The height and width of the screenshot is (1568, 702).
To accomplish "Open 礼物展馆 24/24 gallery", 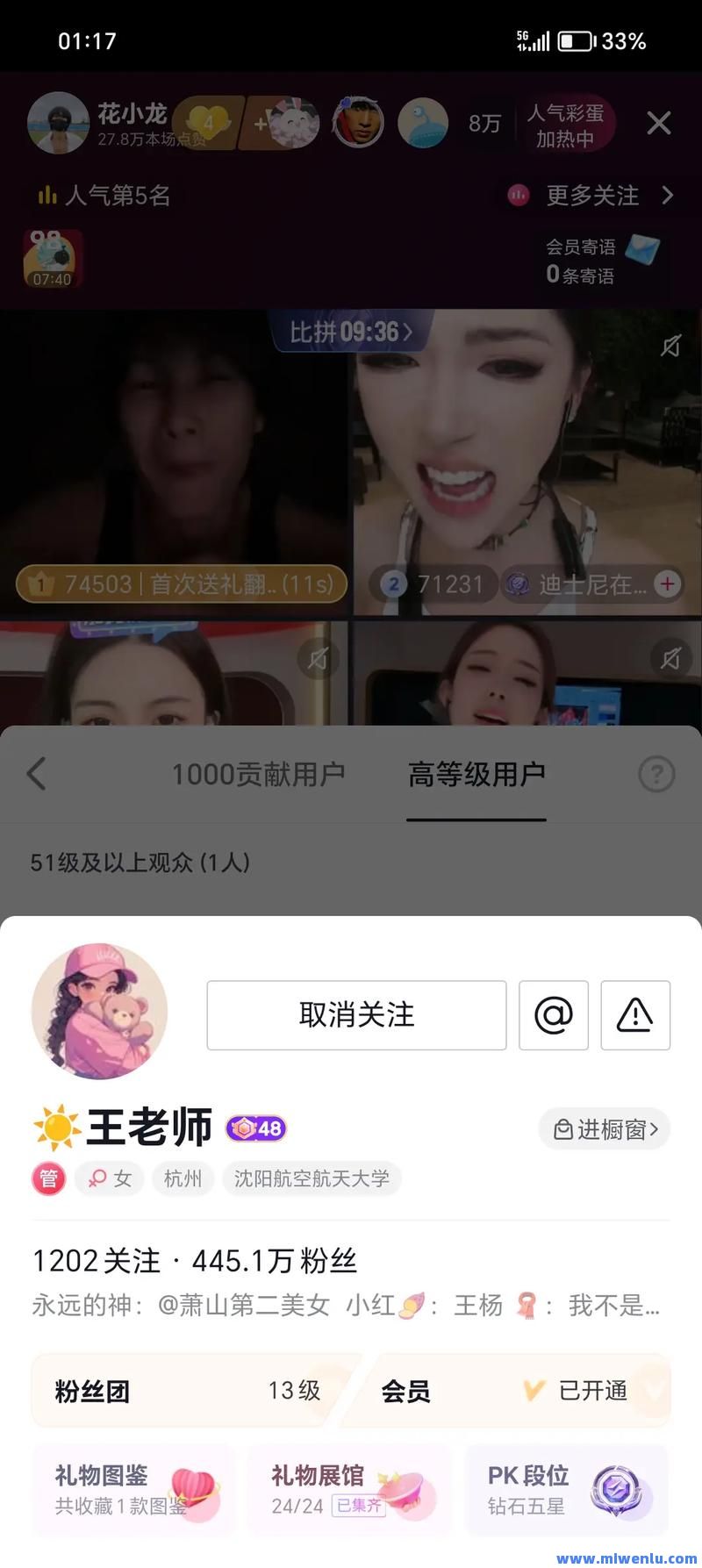I will (x=349, y=1490).
